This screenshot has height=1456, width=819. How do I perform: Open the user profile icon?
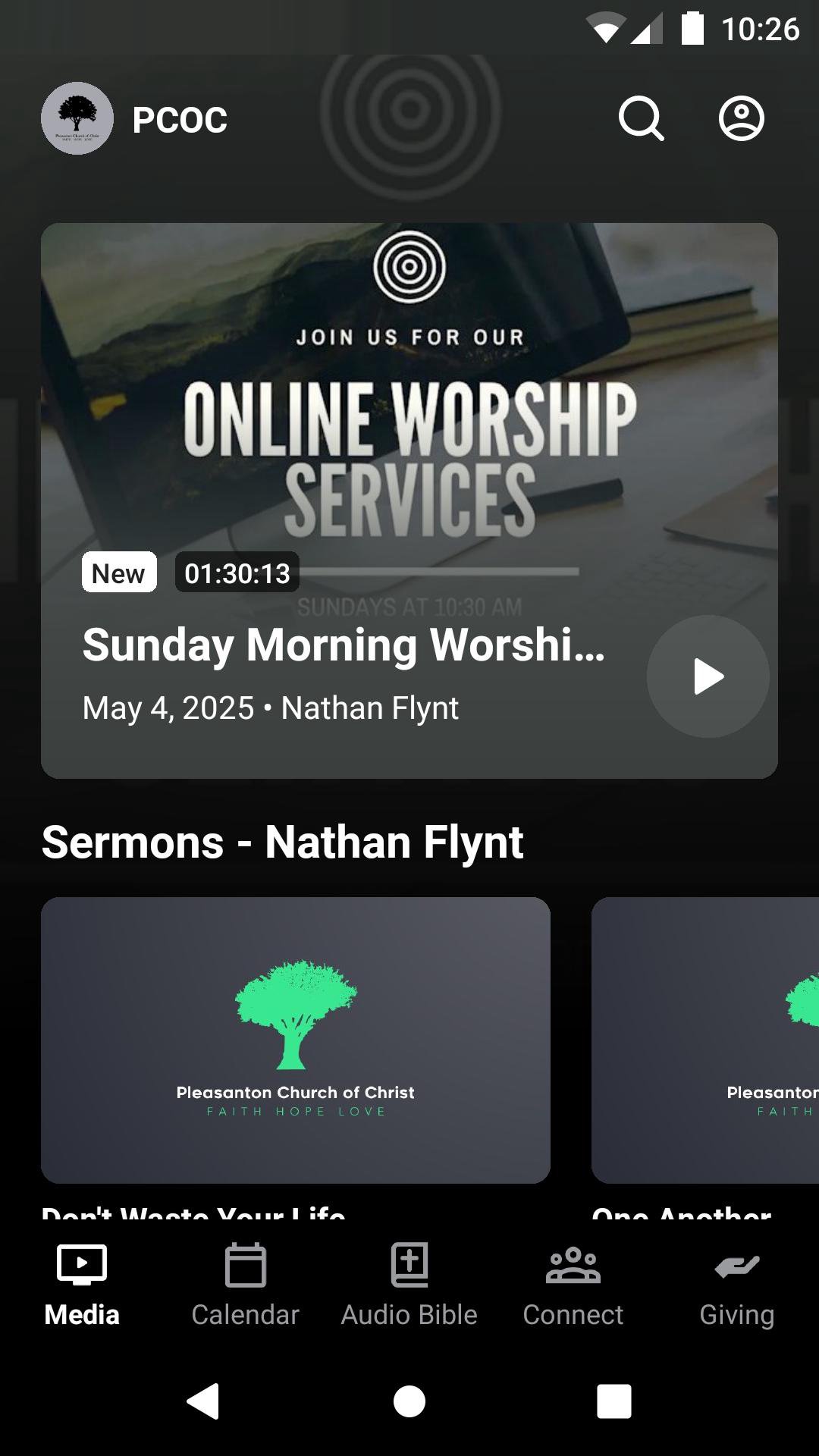tap(741, 119)
